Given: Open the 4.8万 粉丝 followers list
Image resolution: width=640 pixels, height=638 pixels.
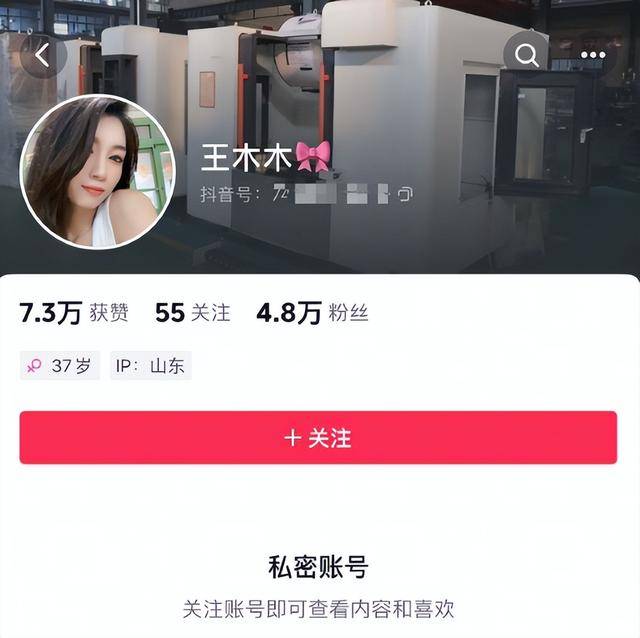Looking at the screenshot, I should 312,313.
